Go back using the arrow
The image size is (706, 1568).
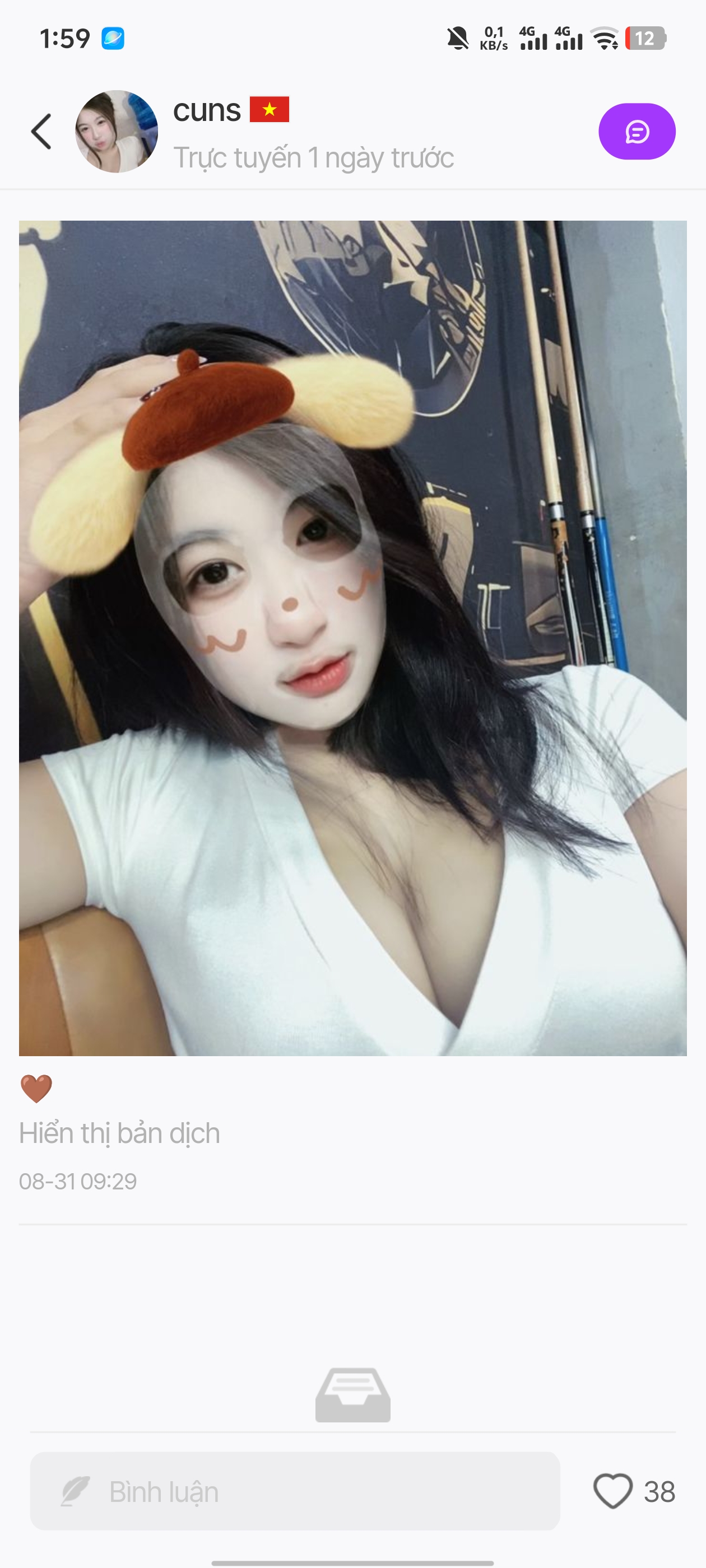point(41,131)
